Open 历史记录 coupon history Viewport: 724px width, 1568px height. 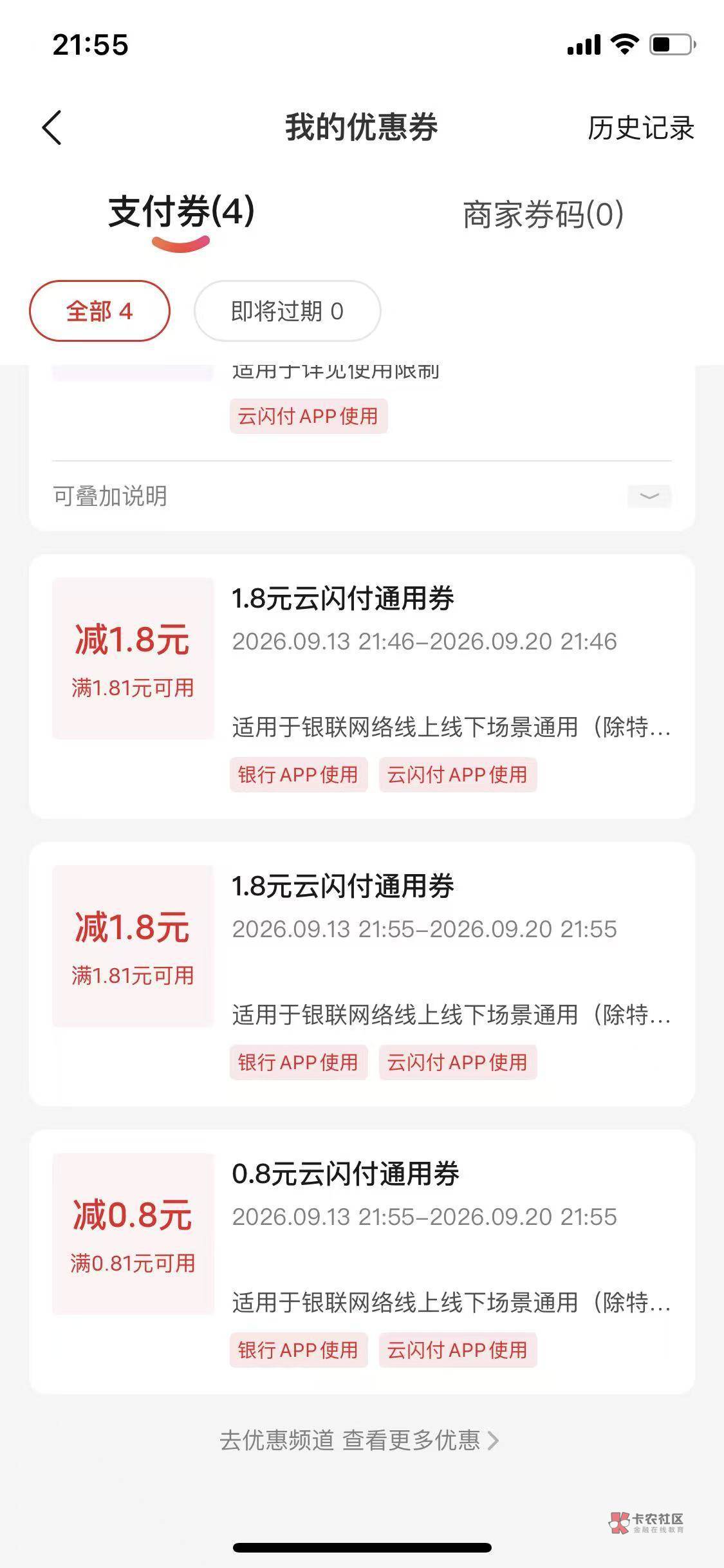(x=640, y=127)
